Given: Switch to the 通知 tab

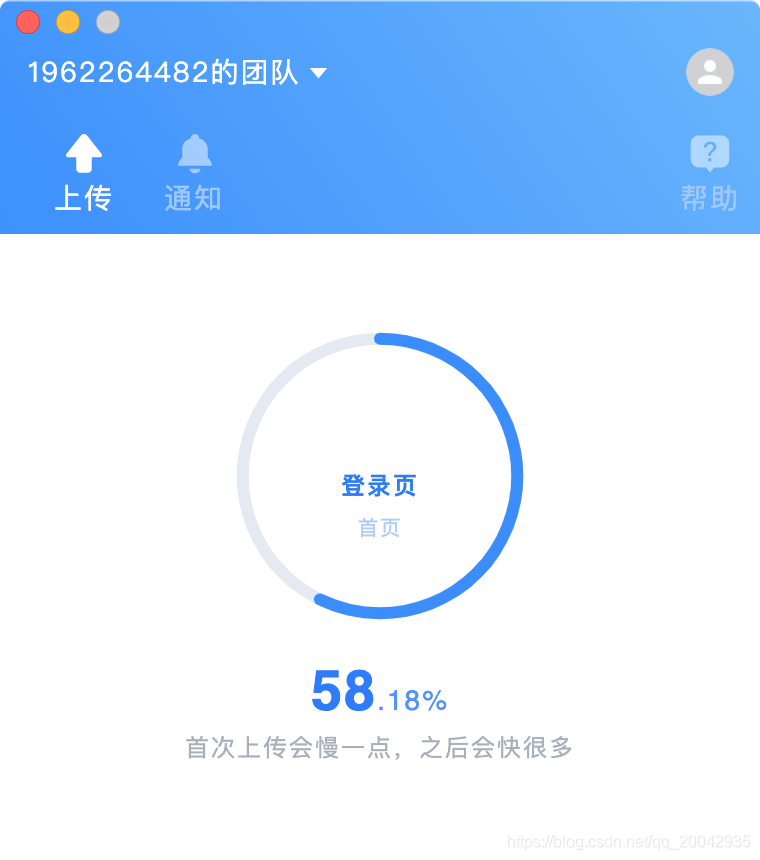Looking at the screenshot, I should tap(193, 174).
